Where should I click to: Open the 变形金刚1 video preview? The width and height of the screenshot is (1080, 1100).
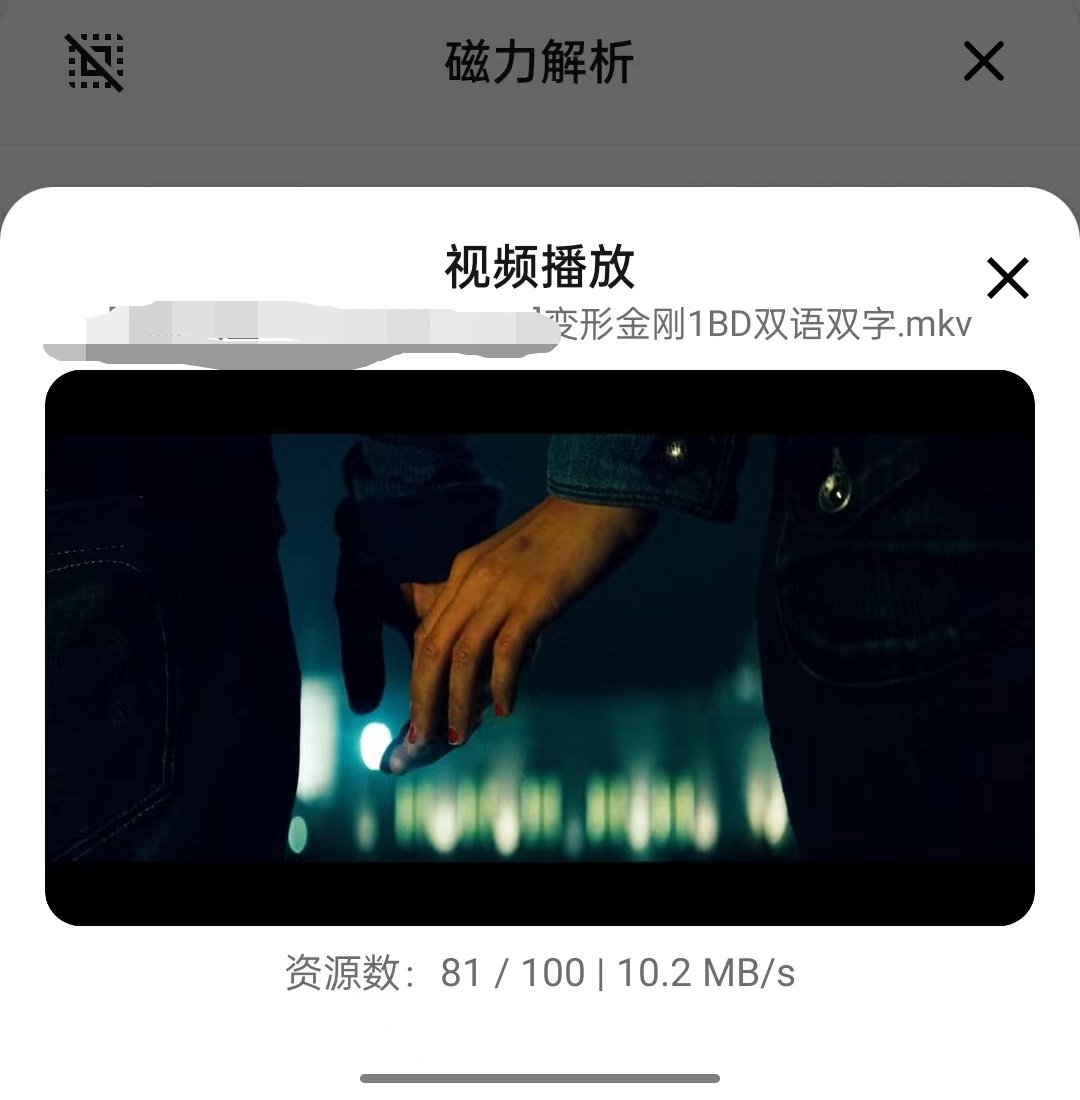(540, 647)
